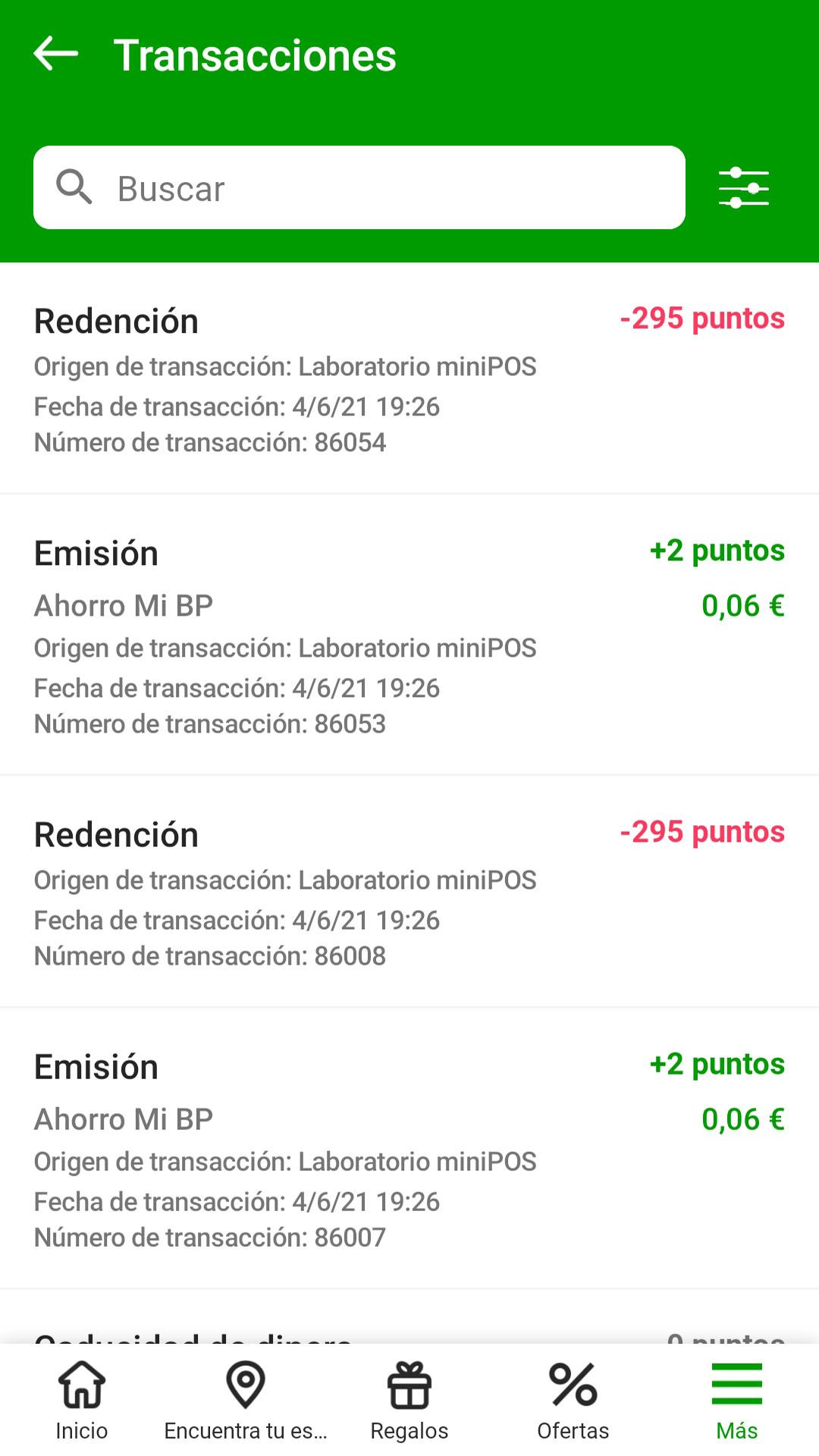The height and width of the screenshot is (1456, 819).
Task: Open the transaction filter options
Action: [x=743, y=188]
